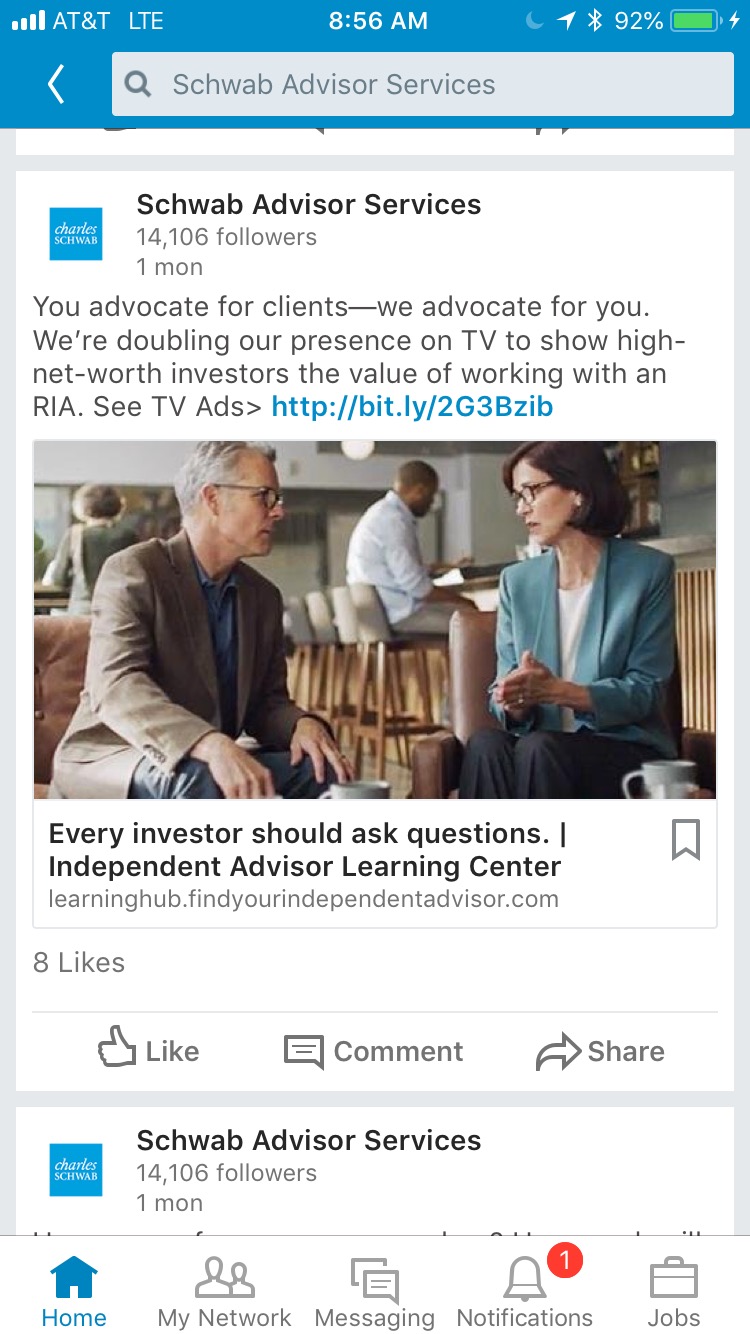Switch to the My Network tab

(x=224, y=1292)
